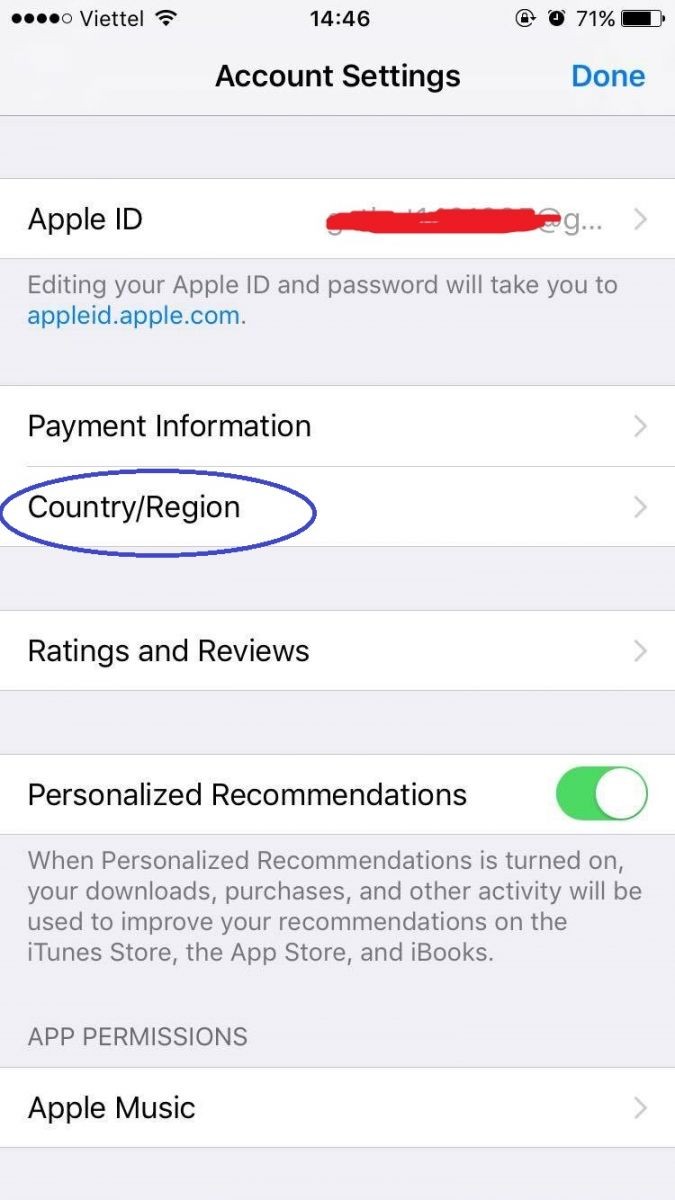The width and height of the screenshot is (675, 1200).
Task: Follow the appleid.apple.com link
Action: point(134,316)
